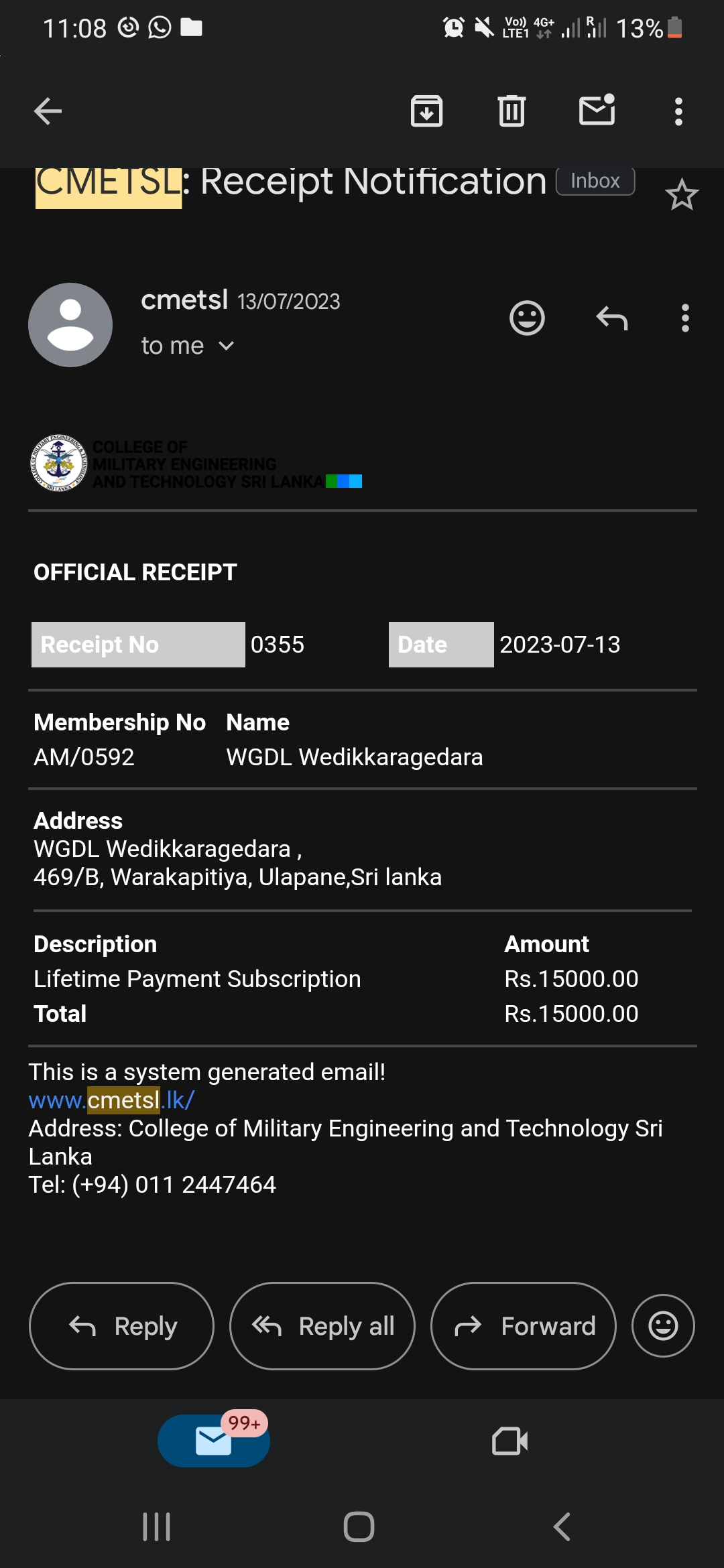
Task: Choose Reply all
Action: [322, 1326]
